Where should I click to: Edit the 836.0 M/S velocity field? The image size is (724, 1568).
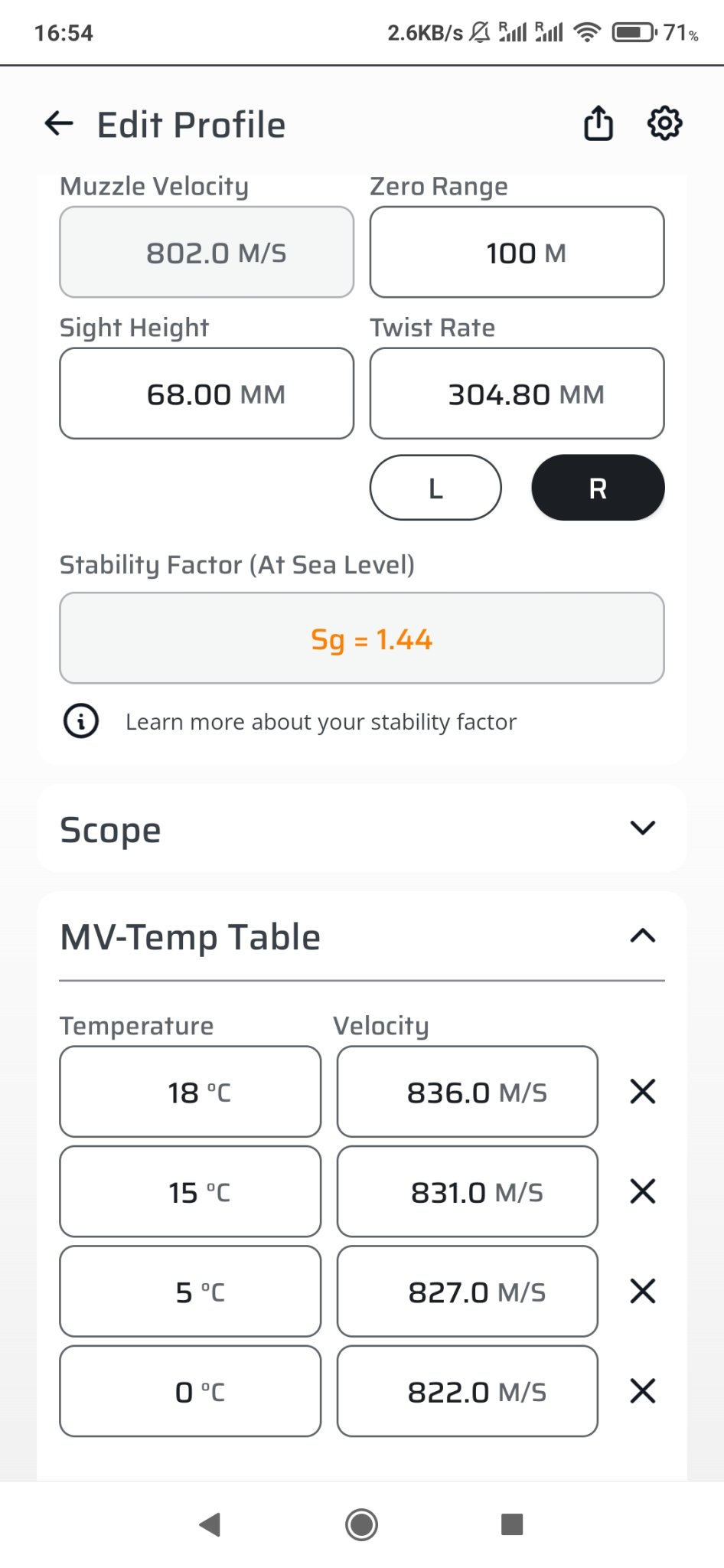click(467, 1092)
